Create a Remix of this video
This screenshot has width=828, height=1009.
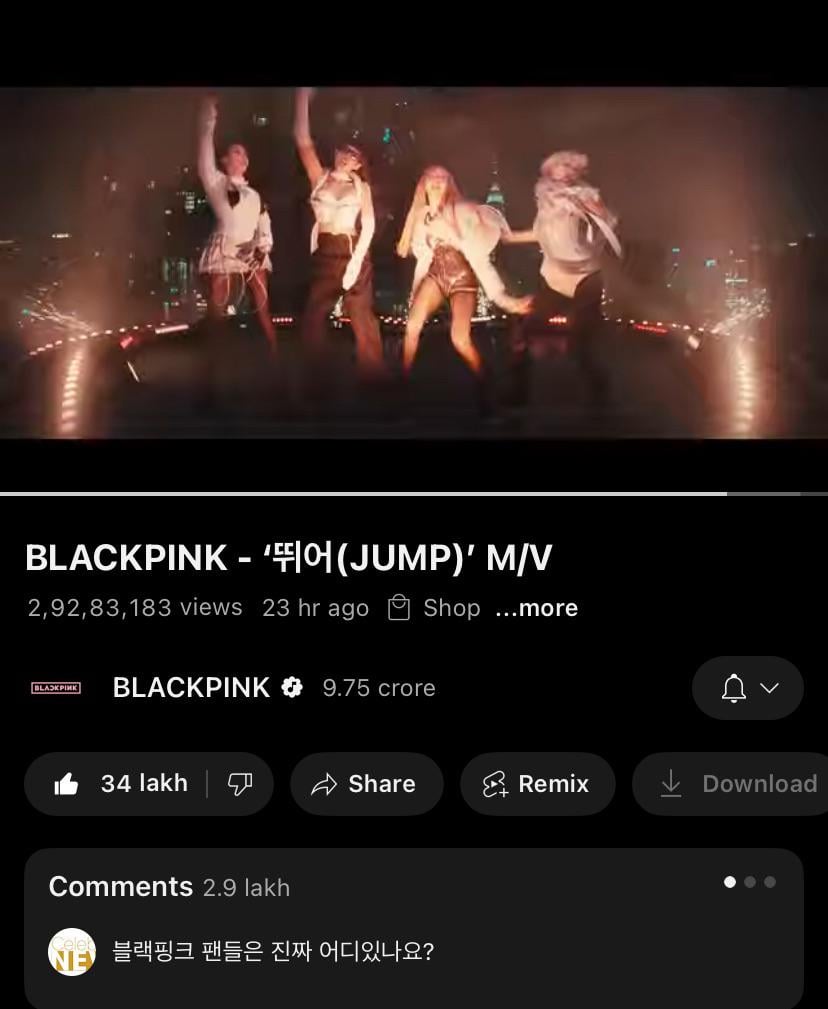tap(537, 784)
